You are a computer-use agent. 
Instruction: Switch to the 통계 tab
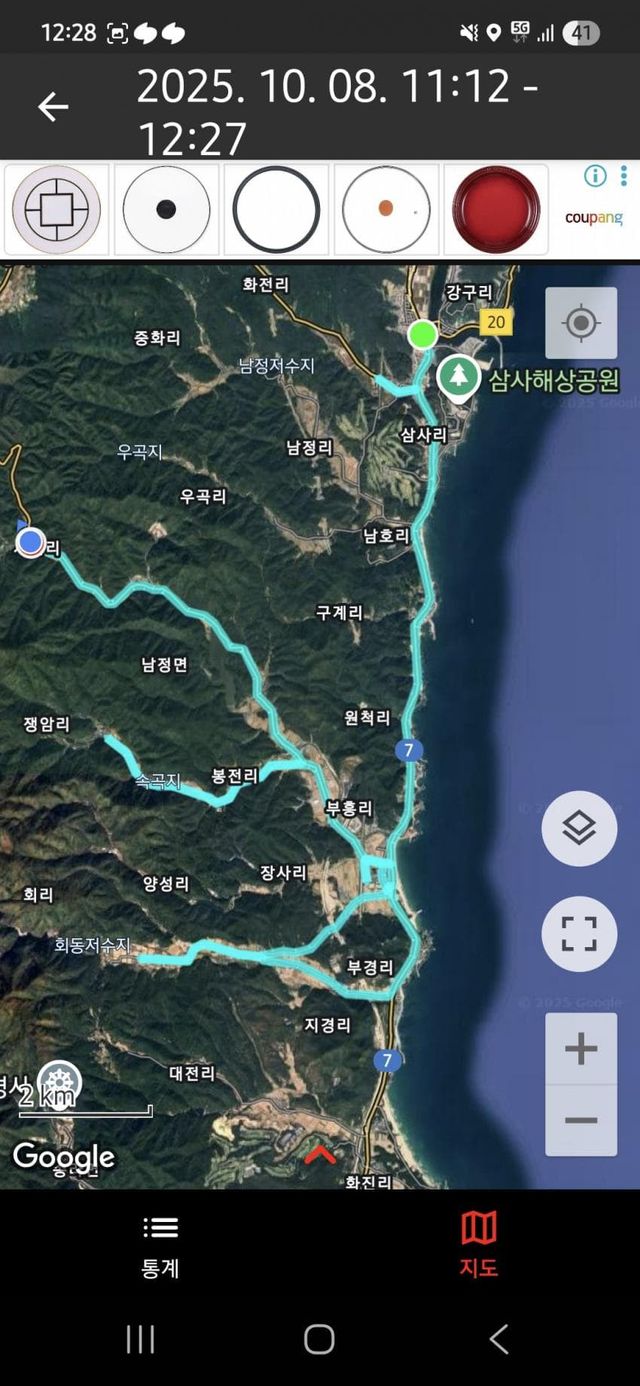coord(160,1245)
